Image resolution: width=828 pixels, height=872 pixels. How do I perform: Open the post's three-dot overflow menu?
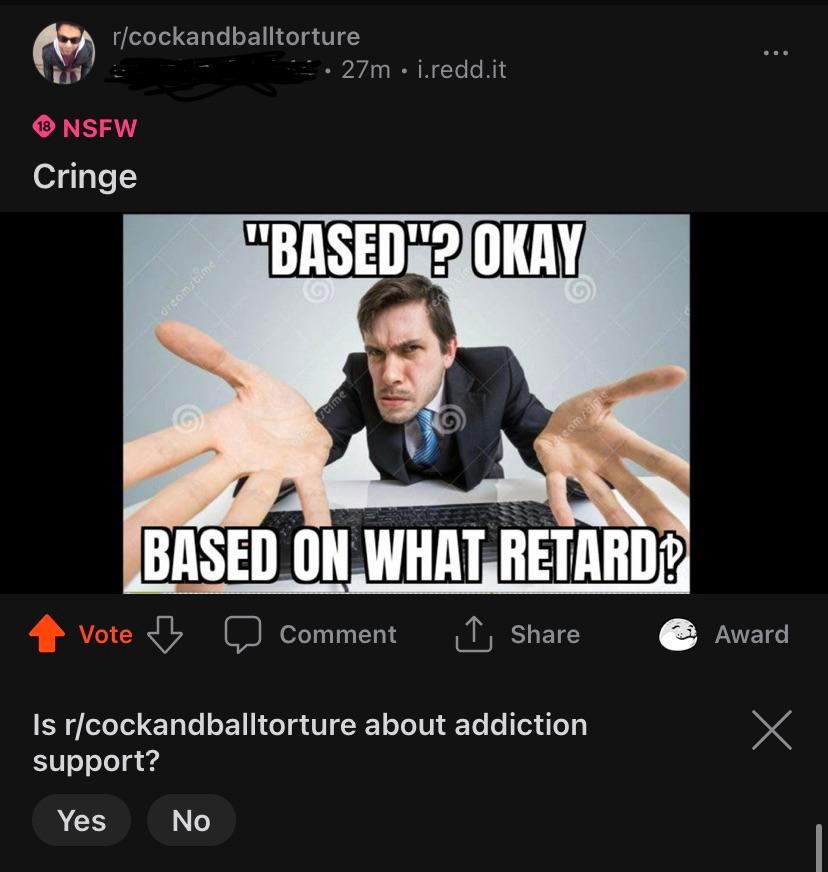click(775, 53)
